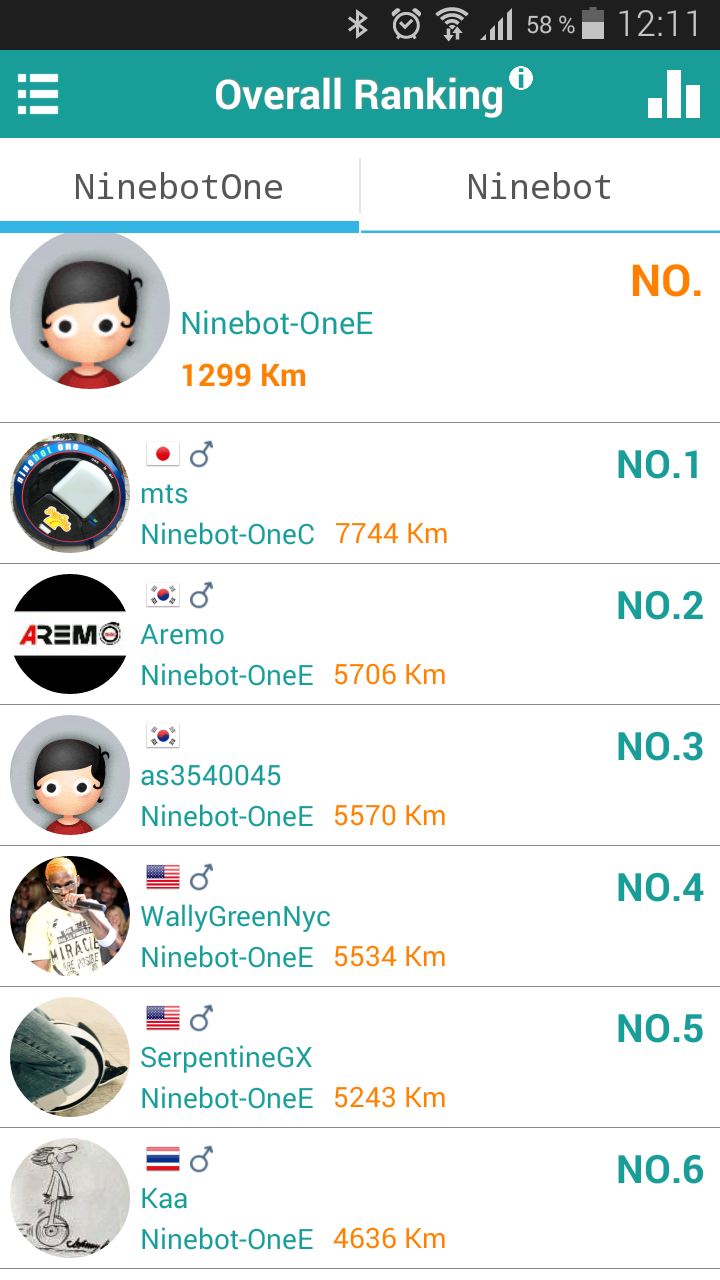Show Overall Ranking info
Screen dimensions: 720x1280
click(521, 78)
